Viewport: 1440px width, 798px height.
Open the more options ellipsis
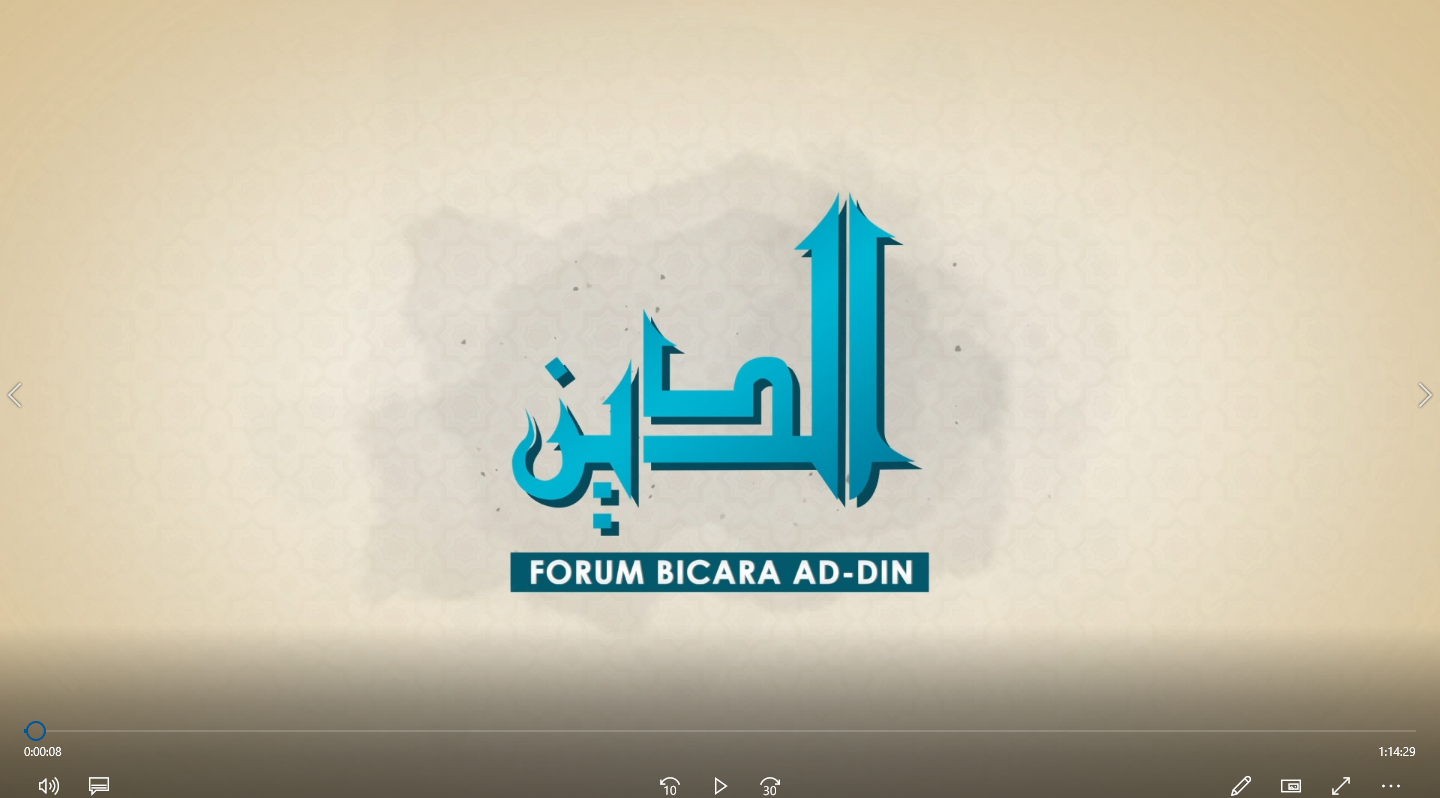tap(1391, 786)
